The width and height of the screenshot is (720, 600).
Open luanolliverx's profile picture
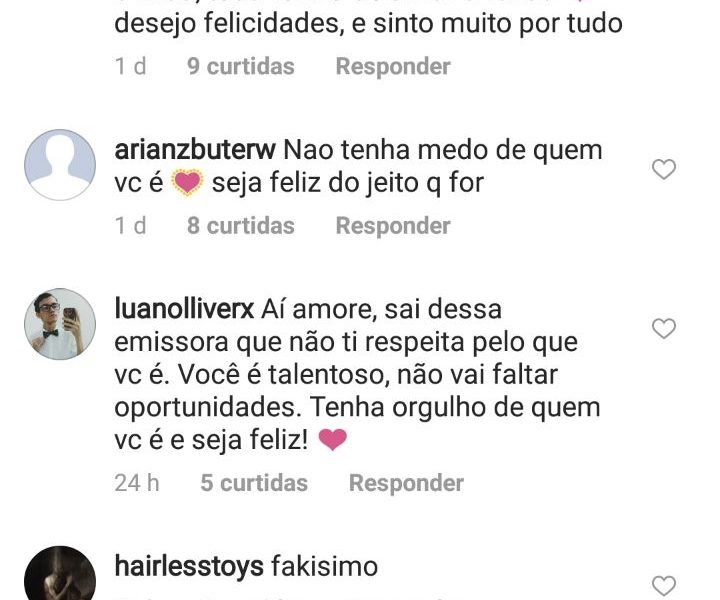[59, 323]
